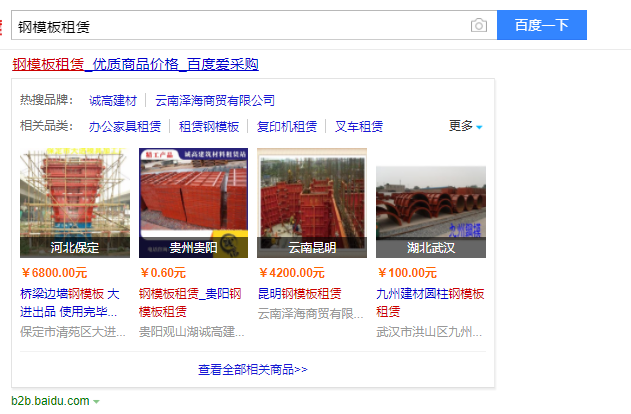The image size is (631, 414).
Task: Tap the search field containing 钢模板租赁
Action: tap(240, 25)
